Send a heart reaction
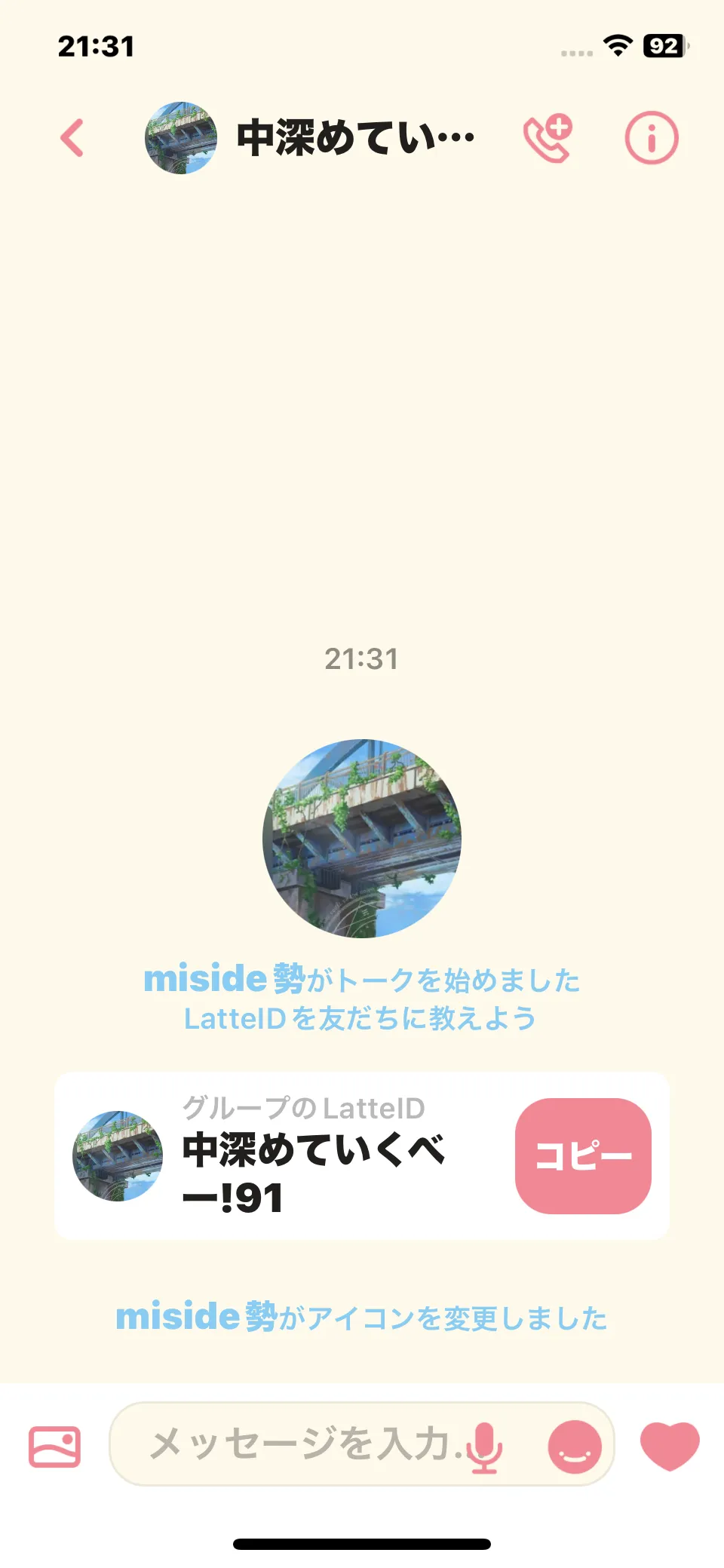 670,1445
